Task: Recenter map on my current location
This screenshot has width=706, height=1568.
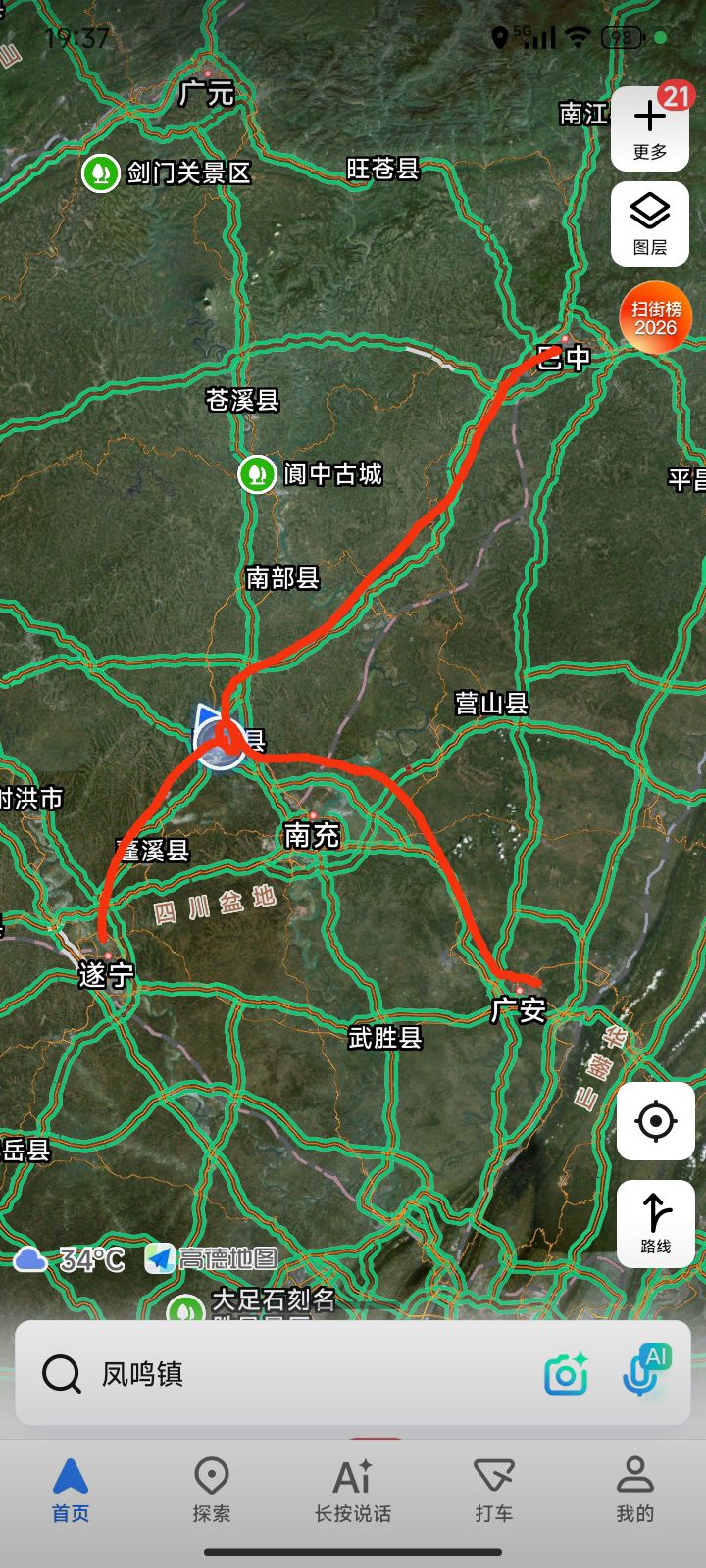Action: [656, 1121]
